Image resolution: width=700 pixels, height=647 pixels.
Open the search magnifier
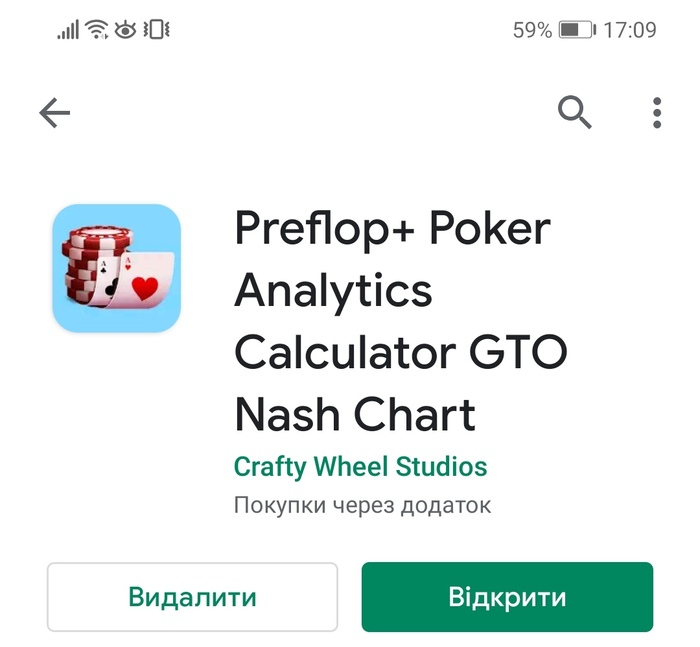pyautogui.click(x=574, y=113)
